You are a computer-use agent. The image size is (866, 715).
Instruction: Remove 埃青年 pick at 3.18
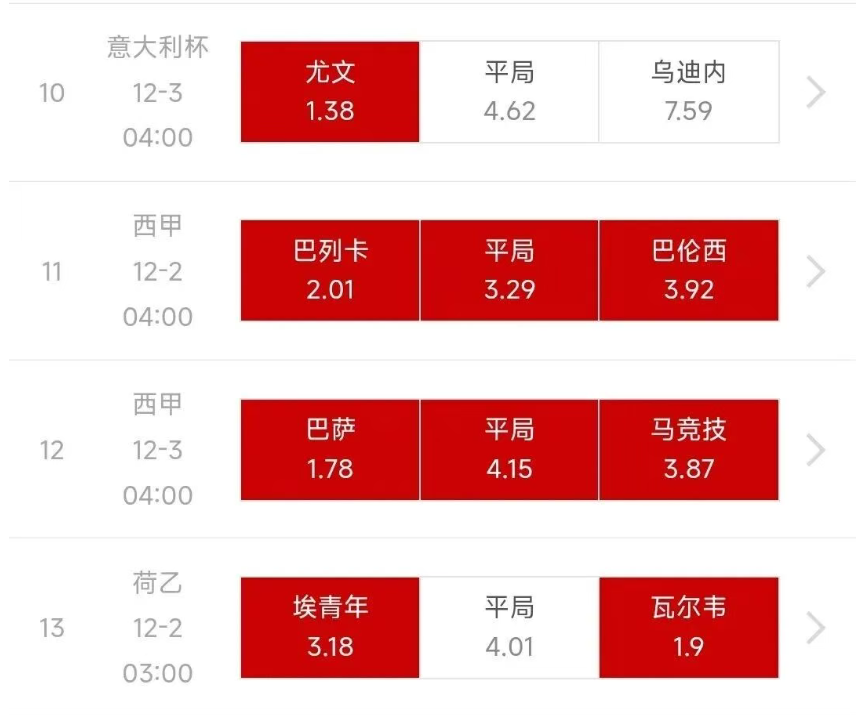330,628
